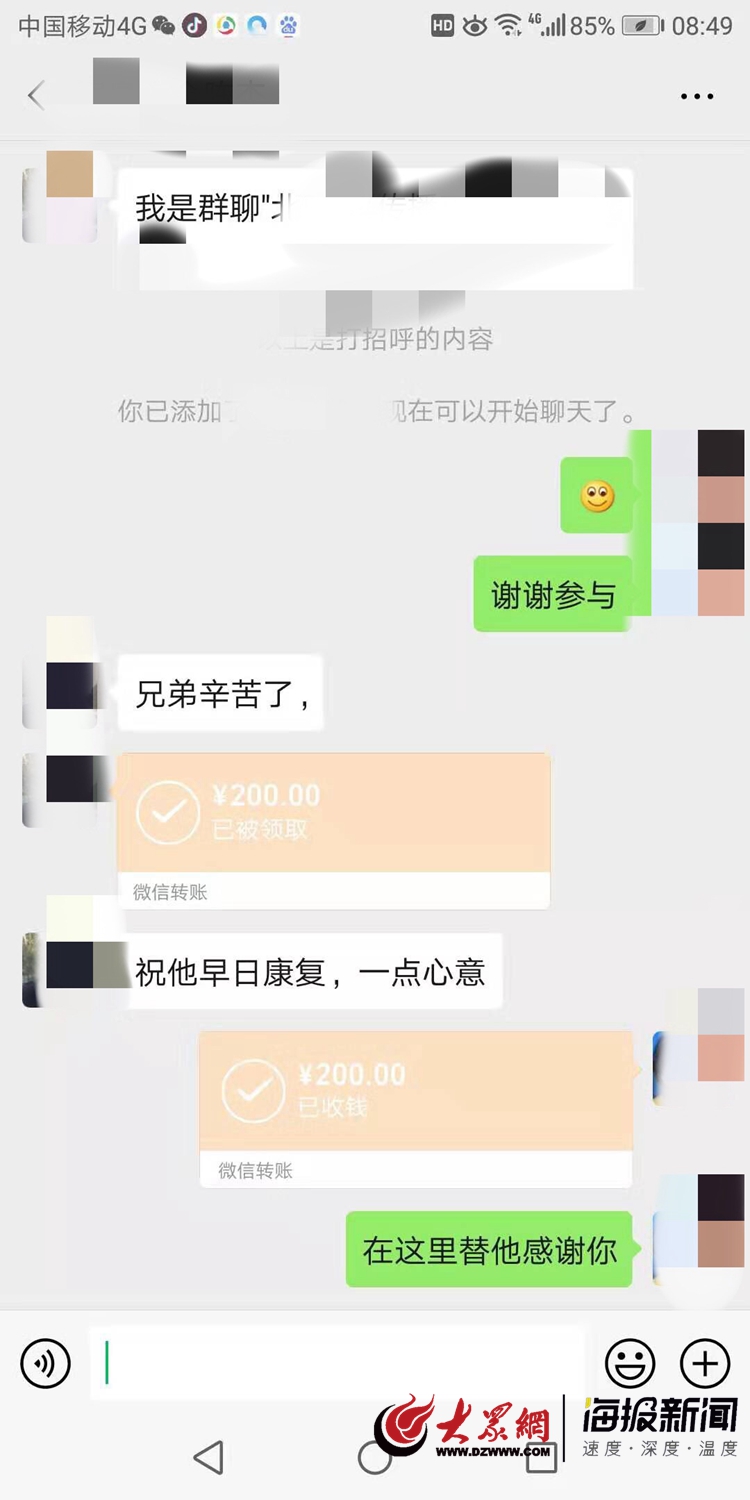The height and width of the screenshot is (1500, 750).
Task: Focus the message text input field
Action: pos(340,1363)
